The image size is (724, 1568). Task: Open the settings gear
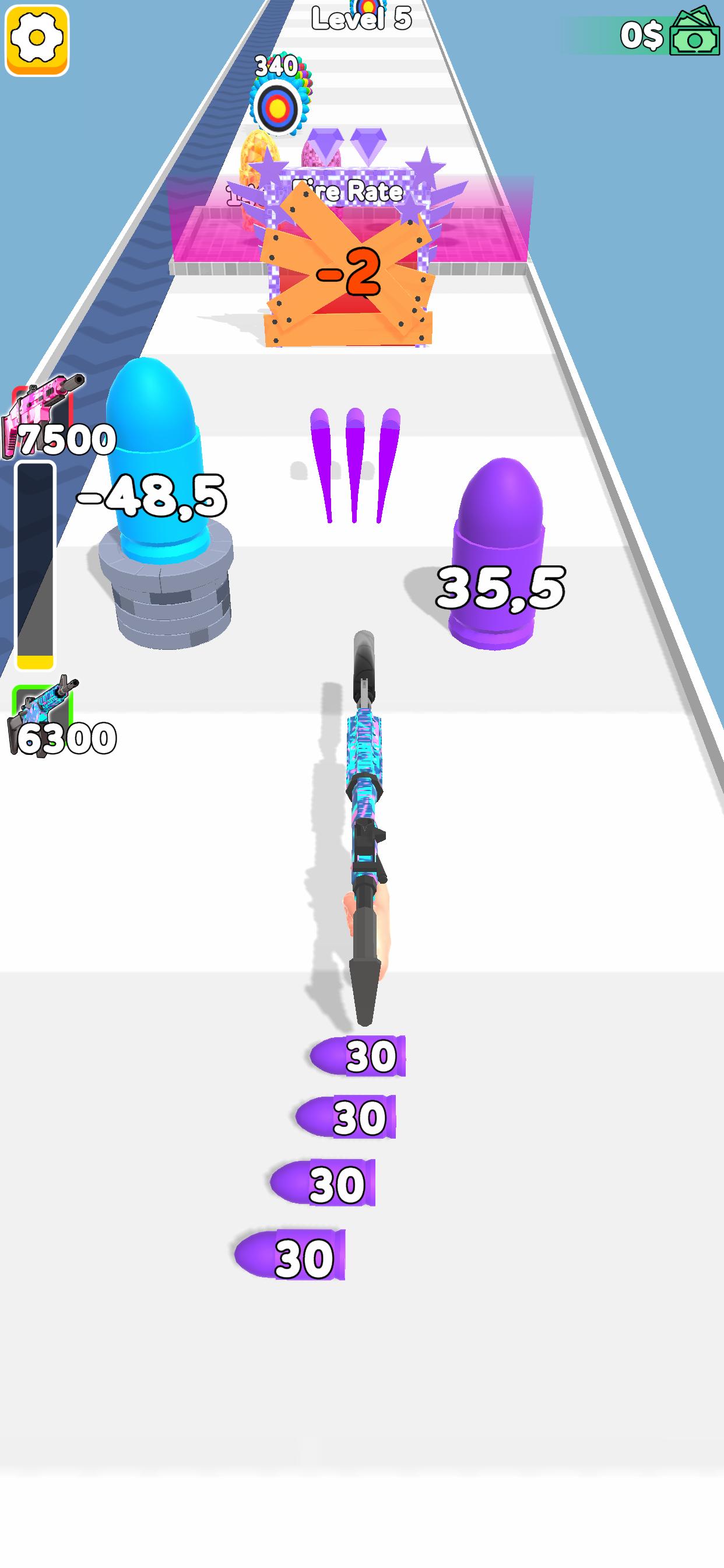[x=37, y=40]
